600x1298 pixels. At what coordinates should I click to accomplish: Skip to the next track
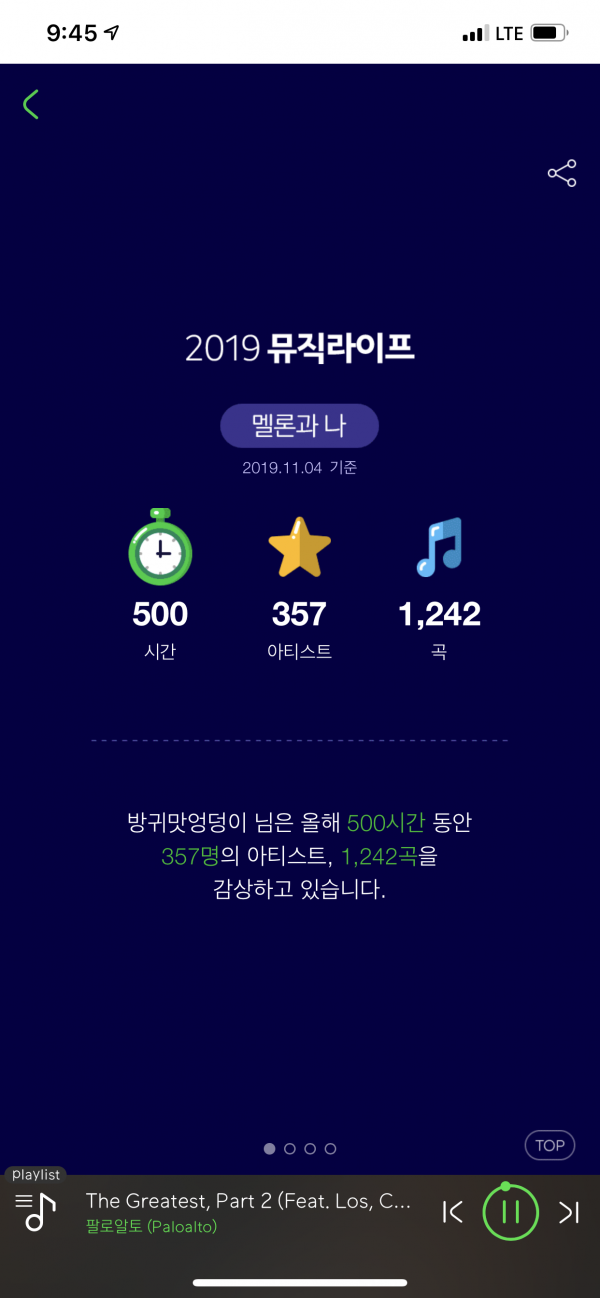click(569, 1212)
